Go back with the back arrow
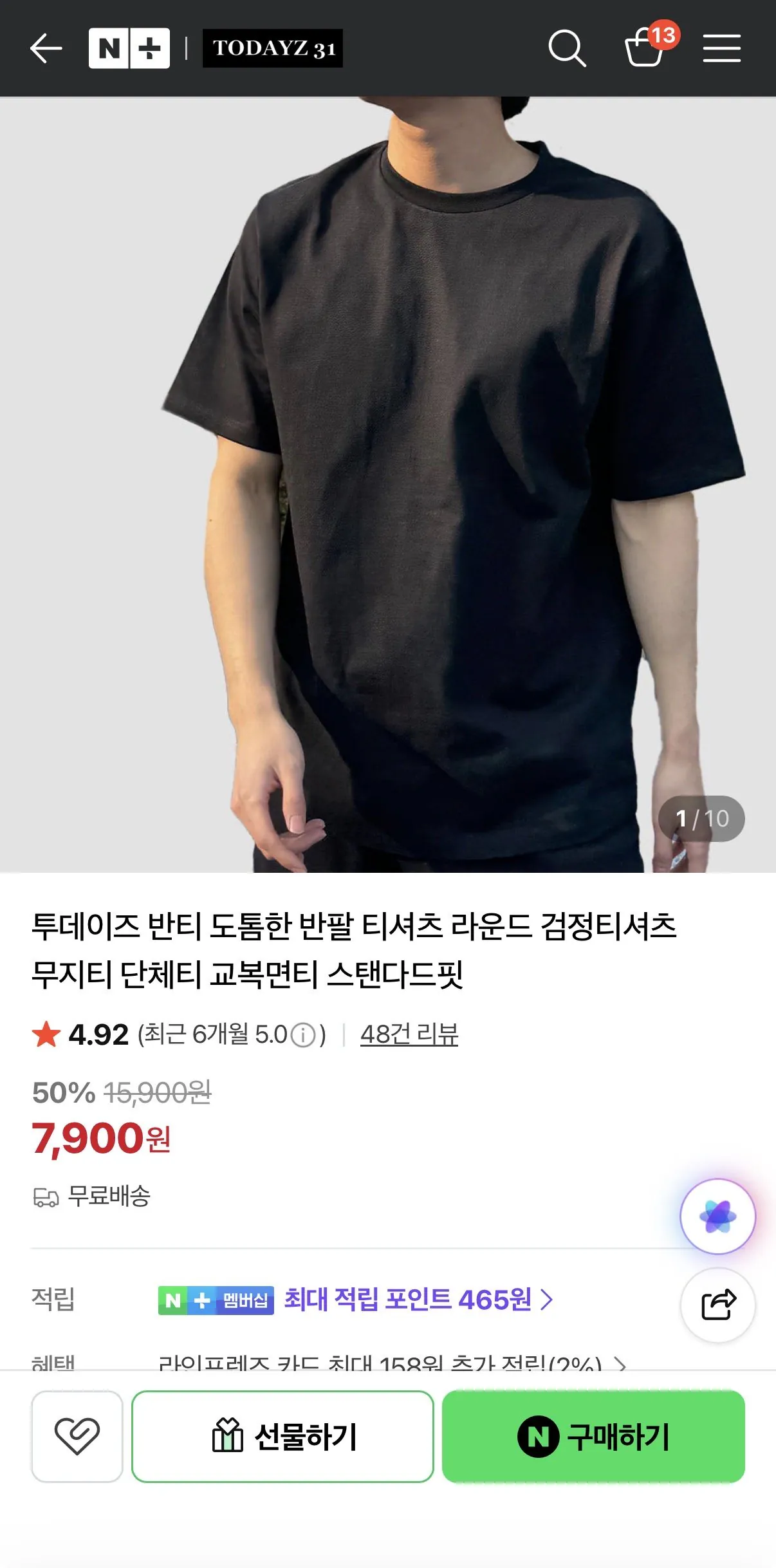Screen dimensions: 776x1568 46,48
